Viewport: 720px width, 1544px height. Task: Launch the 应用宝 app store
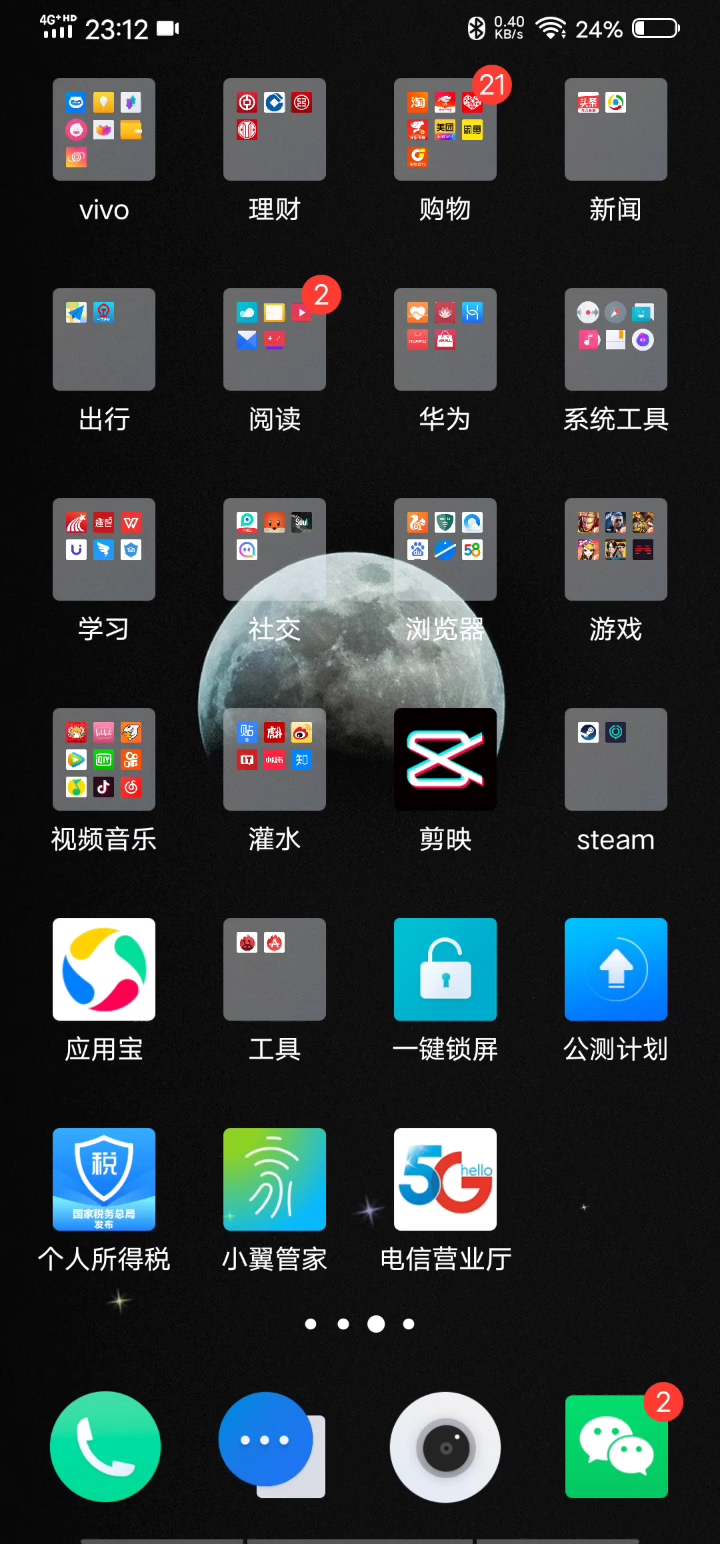104,970
